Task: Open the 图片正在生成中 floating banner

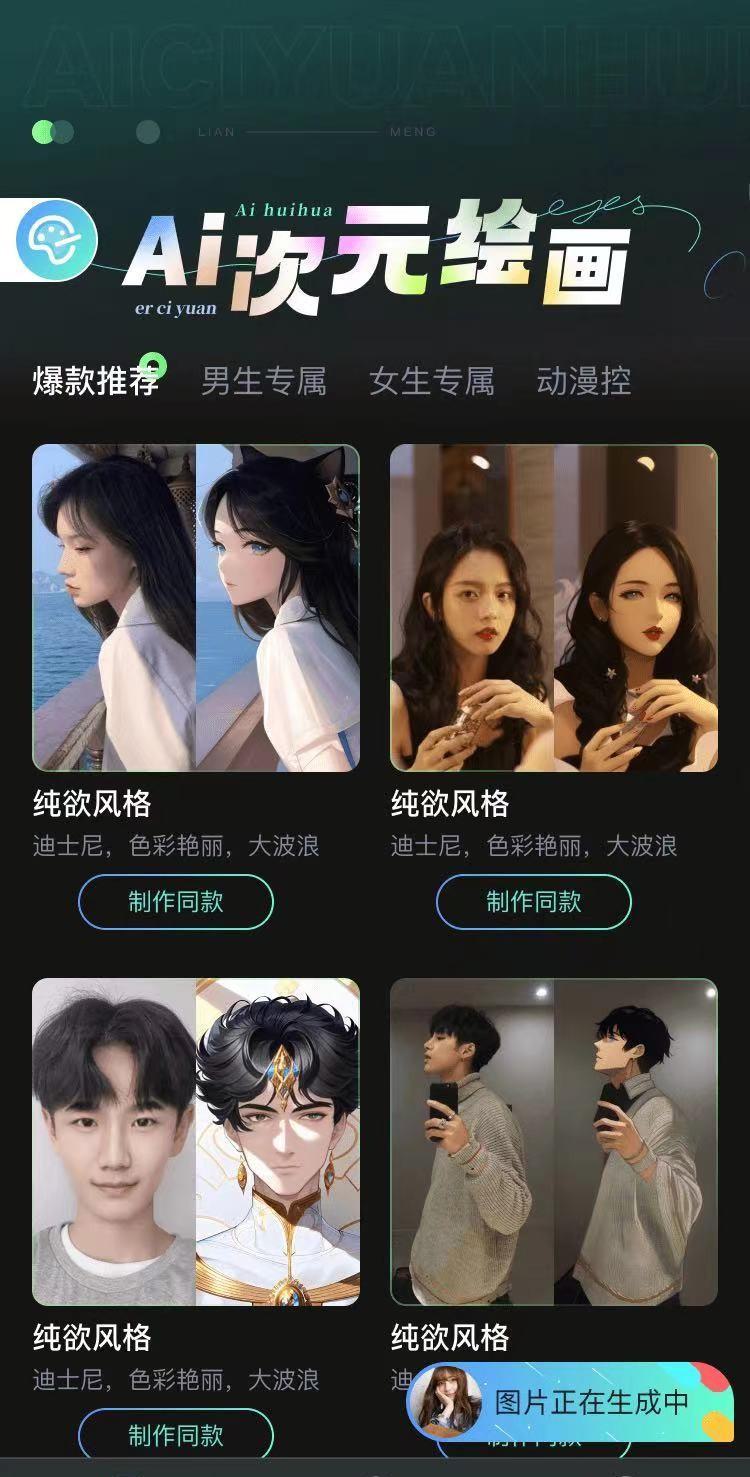Action: point(570,1402)
